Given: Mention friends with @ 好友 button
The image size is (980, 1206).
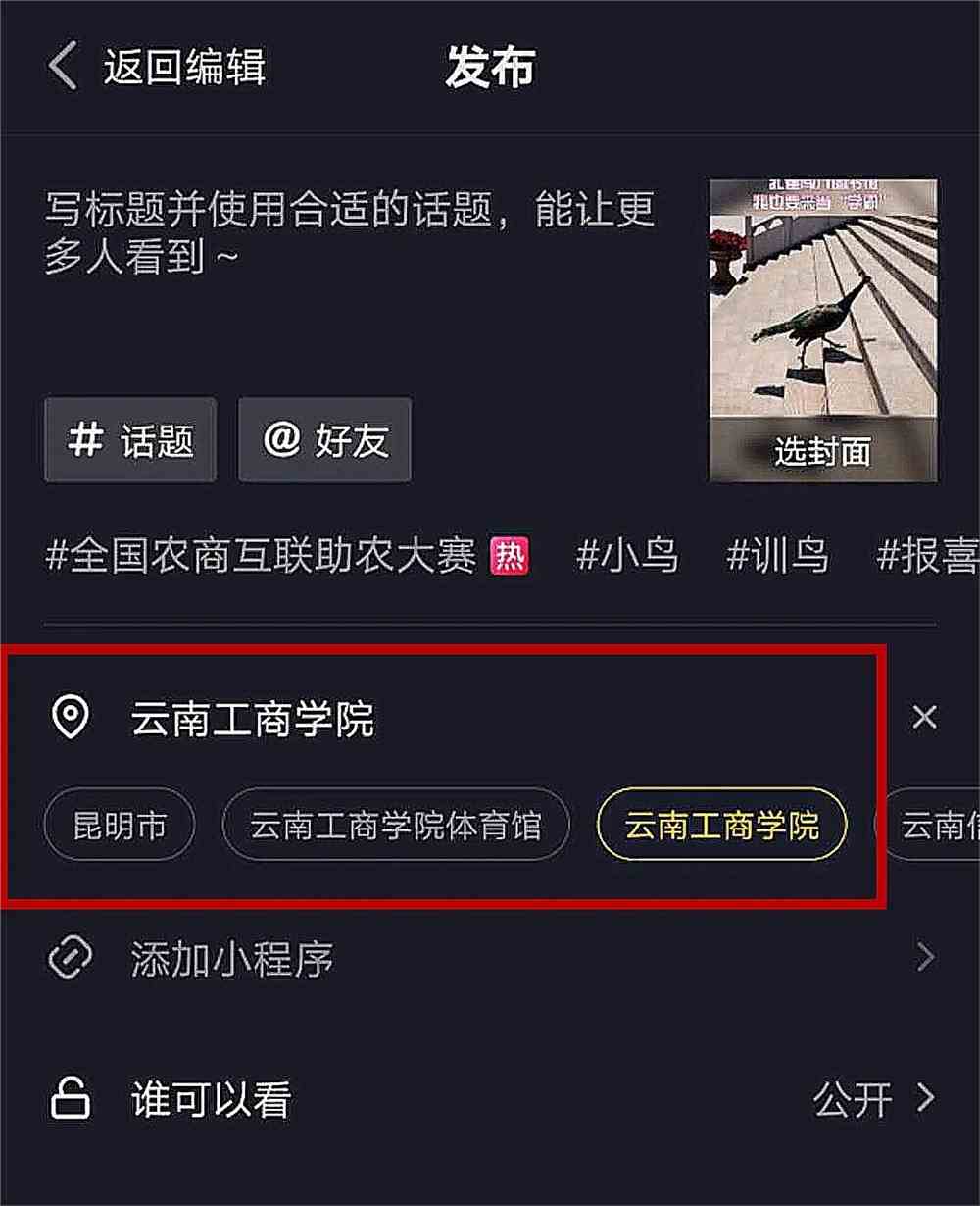Looking at the screenshot, I should (324, 440).
